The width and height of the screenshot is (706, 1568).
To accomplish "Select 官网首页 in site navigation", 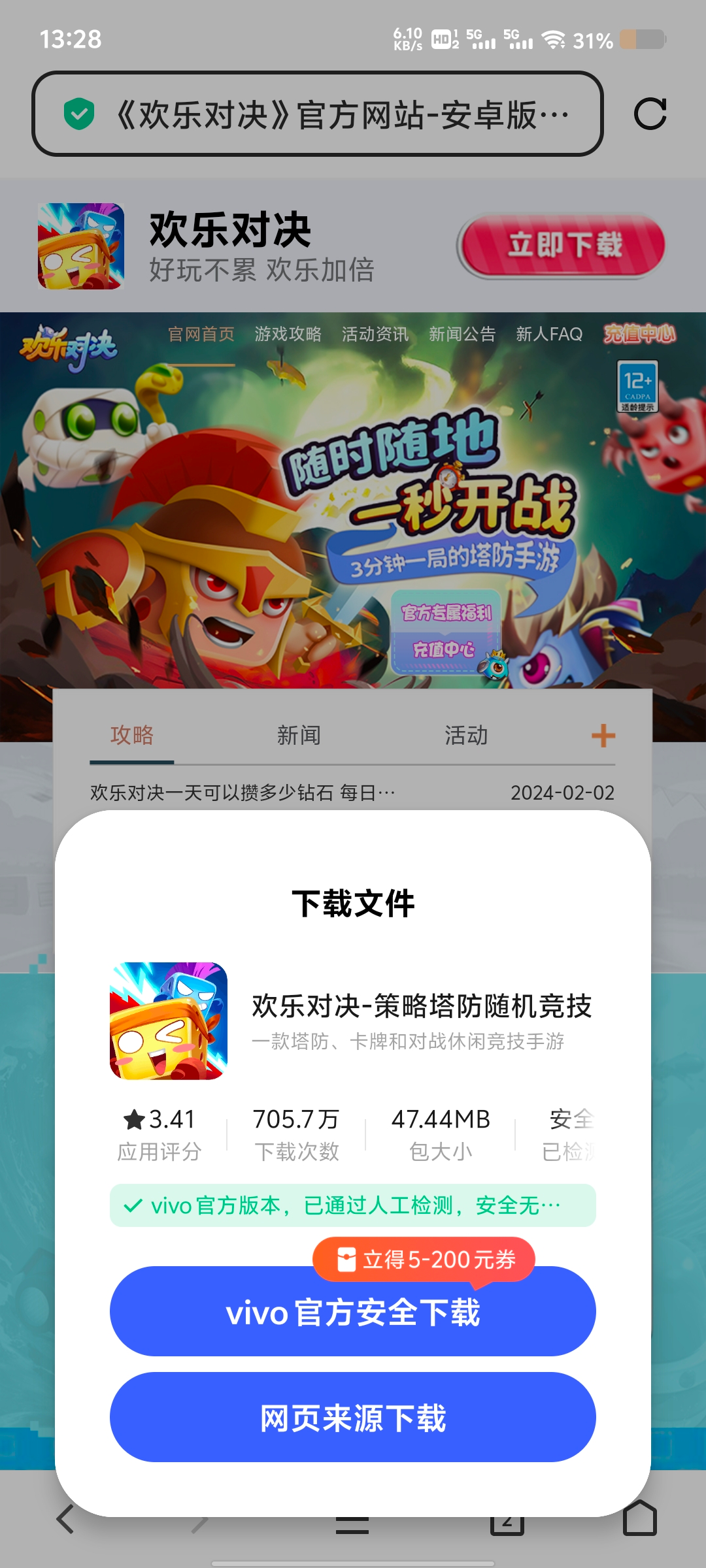I will pos(201,335).
